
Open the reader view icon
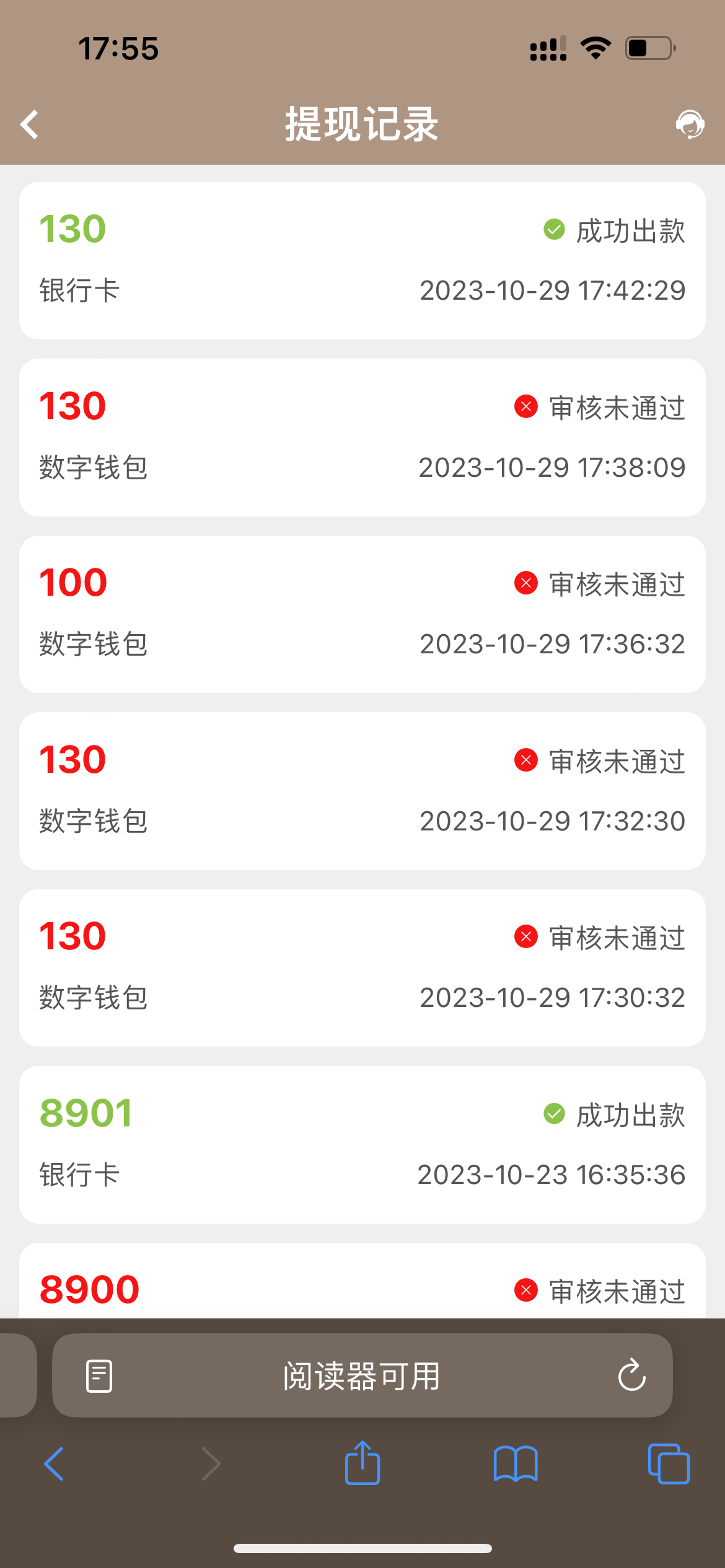[x=99, y=1376]
